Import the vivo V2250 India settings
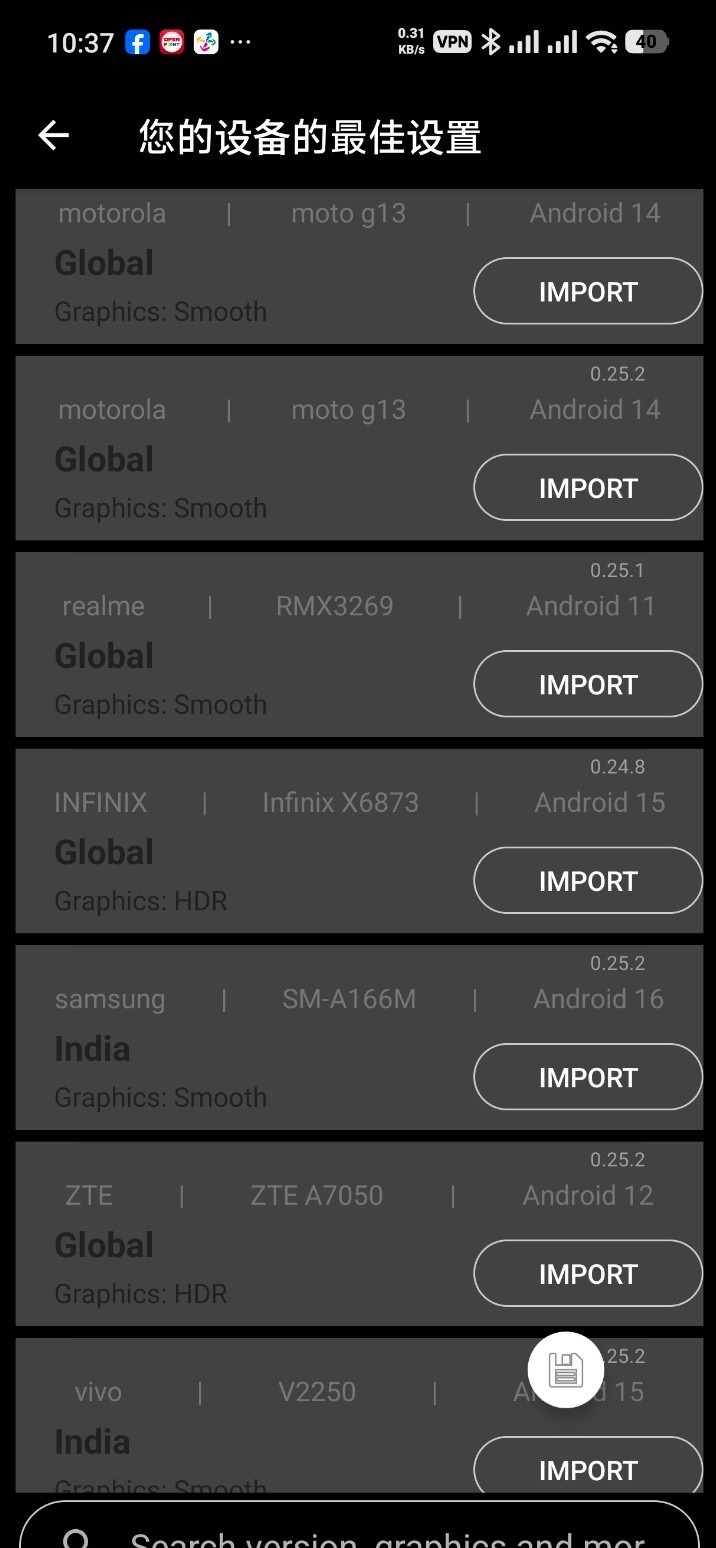 click(x=587, y=1470)
